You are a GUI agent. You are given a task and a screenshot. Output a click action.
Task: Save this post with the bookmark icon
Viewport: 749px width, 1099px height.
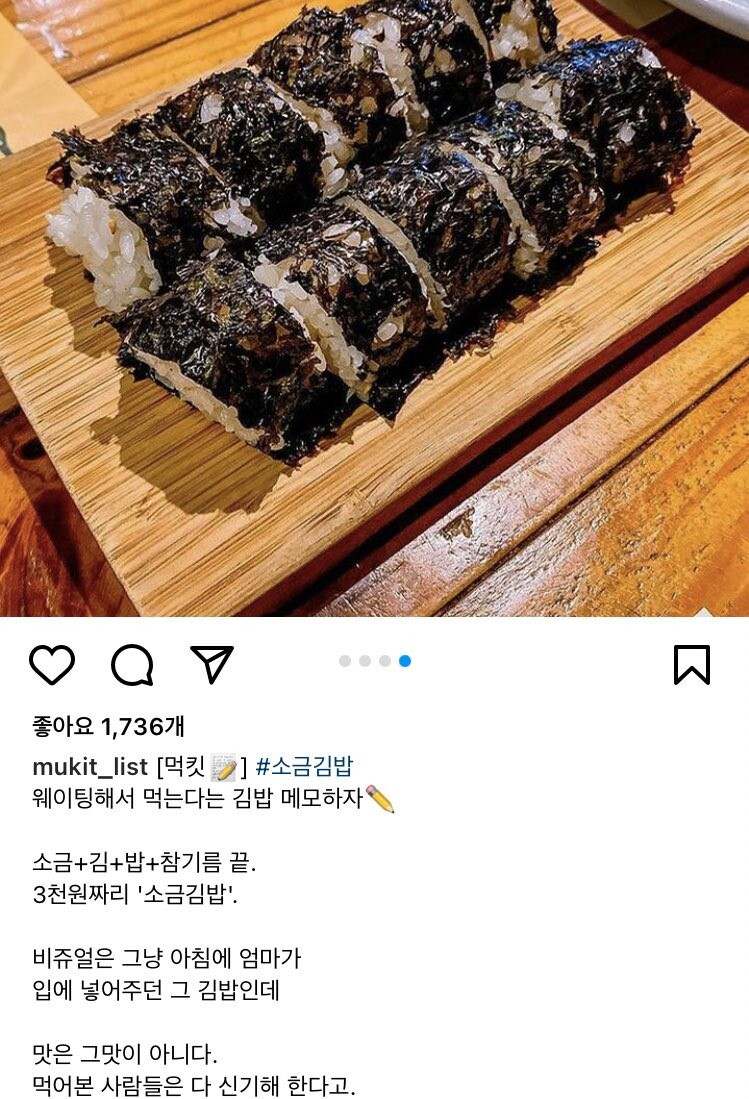click(692, 664)
